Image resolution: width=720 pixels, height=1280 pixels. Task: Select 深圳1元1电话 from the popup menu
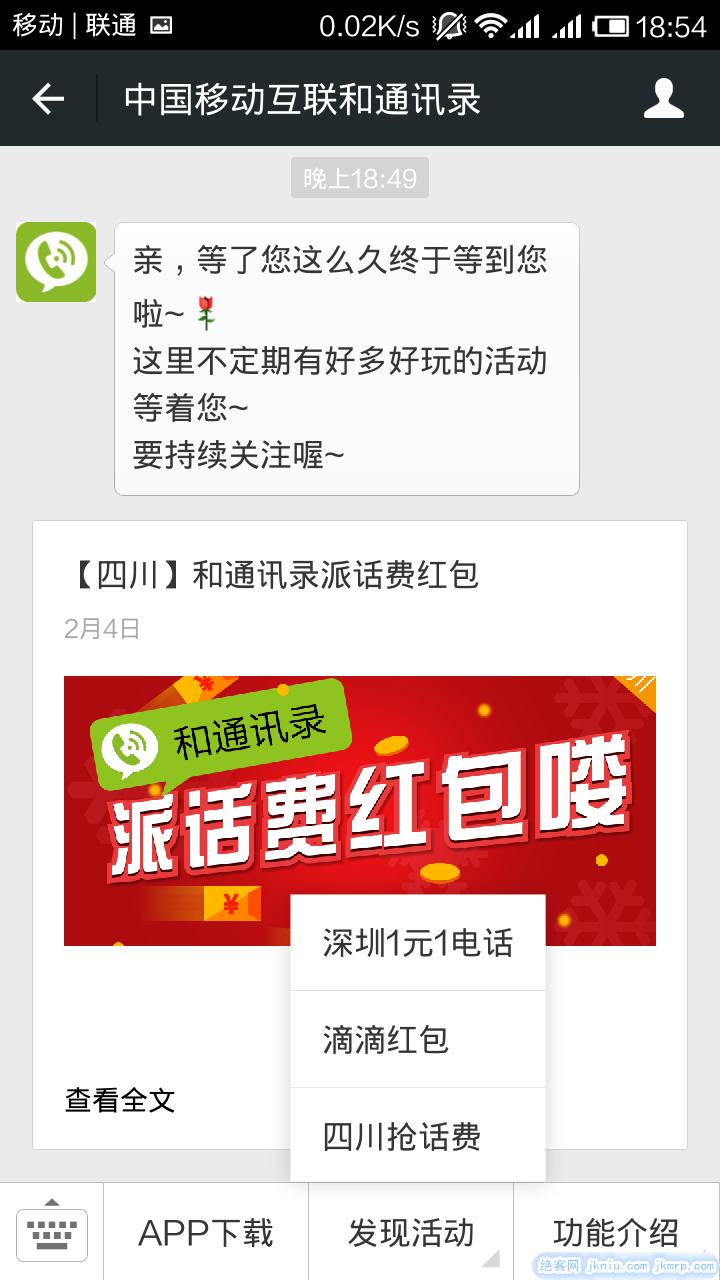[x=418, y=943]
